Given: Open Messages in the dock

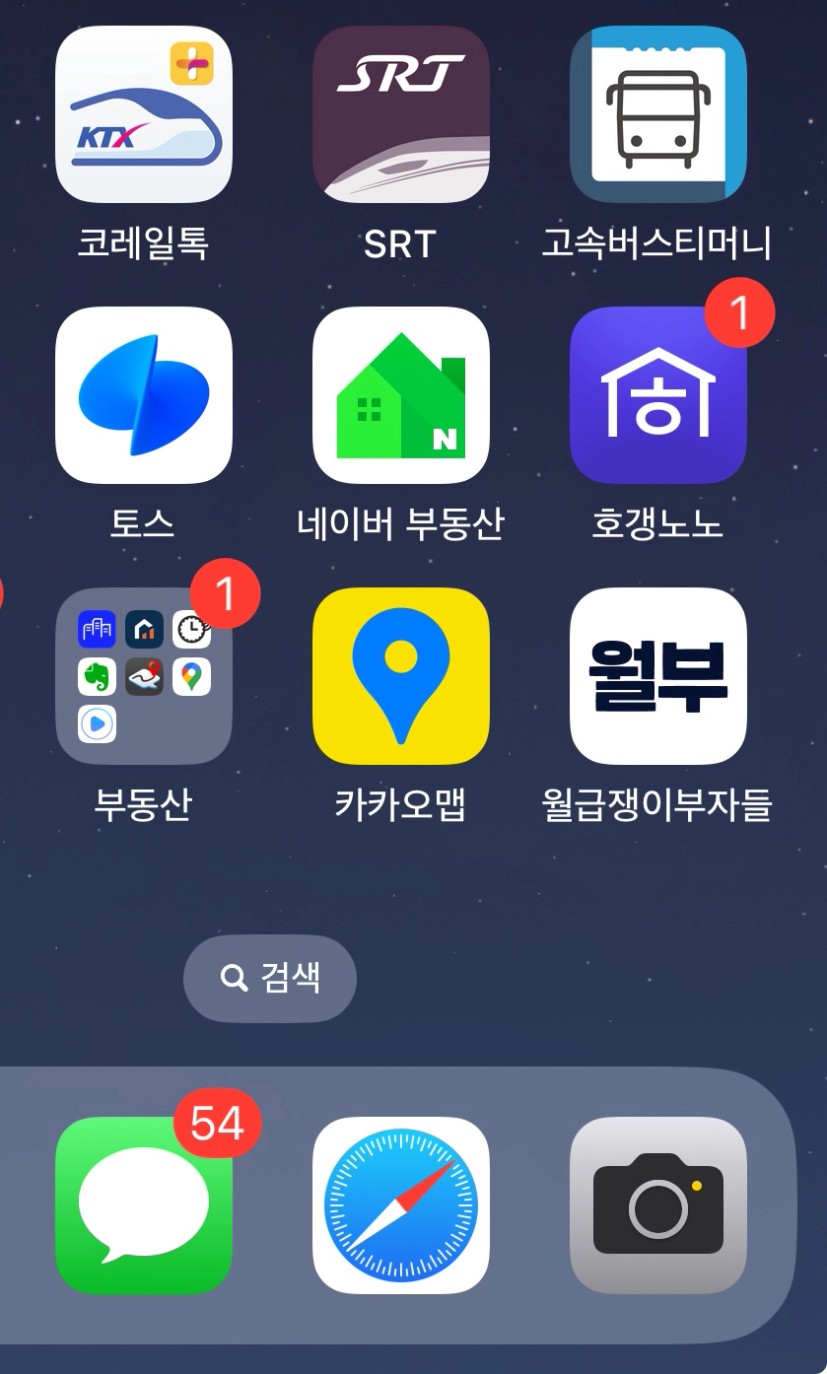Looking at the screenshot, I should click(143, 1205).
